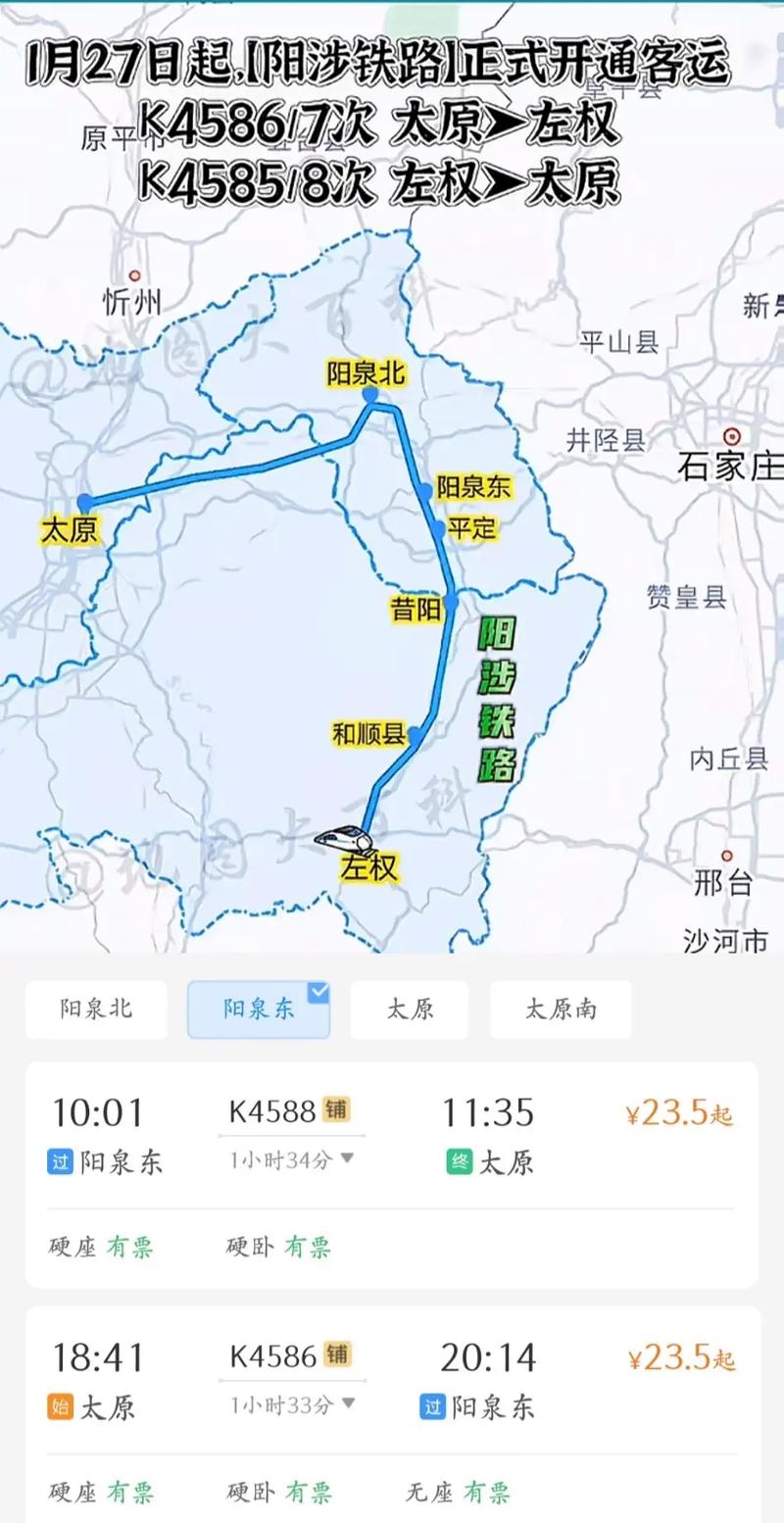This screenshot has height=1523, width=784.
Task: Switch to the 太原 station tab
Action: pyautogui.click(x=409, y=1009)
